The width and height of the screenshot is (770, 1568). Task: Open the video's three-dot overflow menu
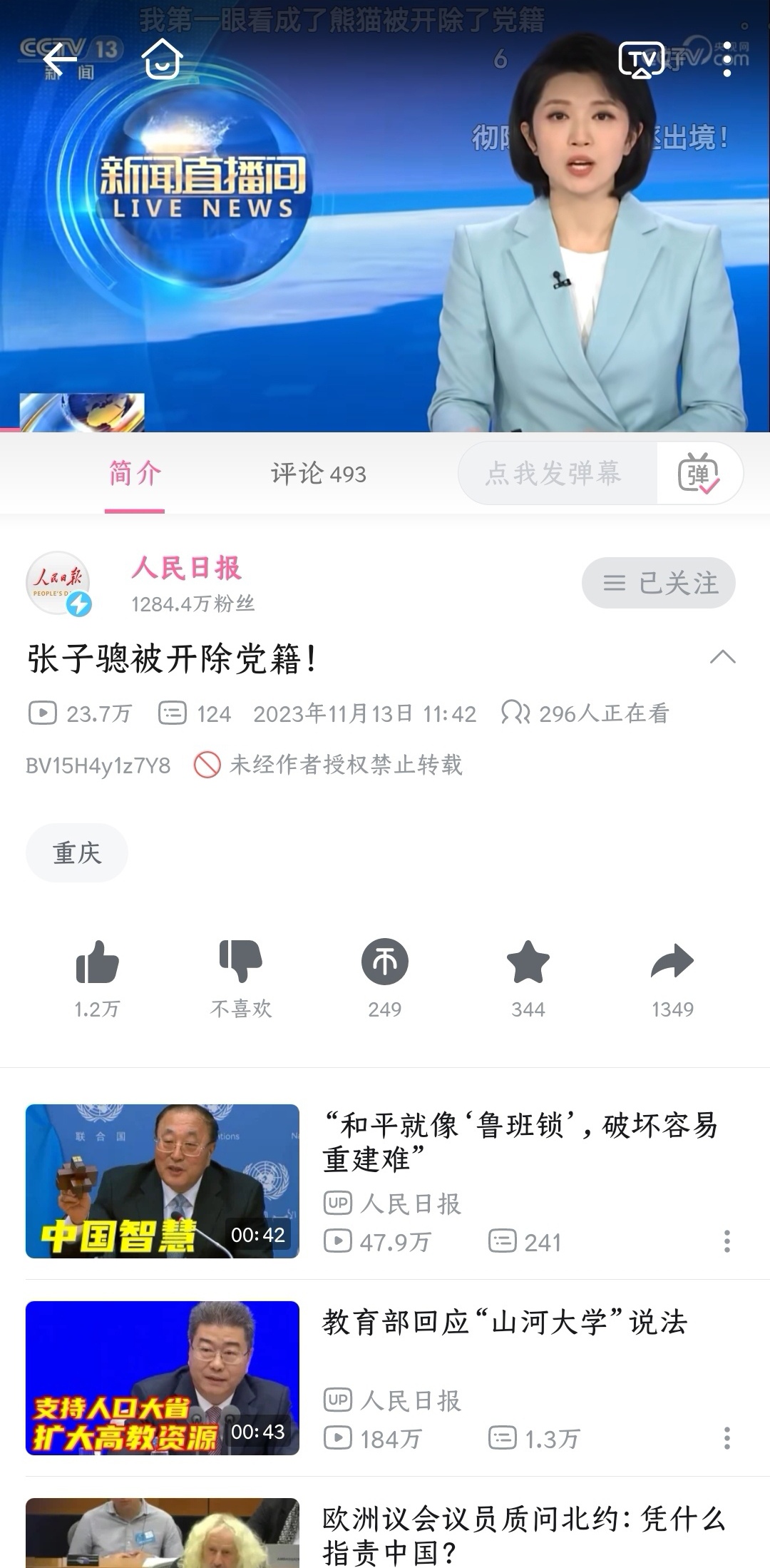(x=727, y=60)
